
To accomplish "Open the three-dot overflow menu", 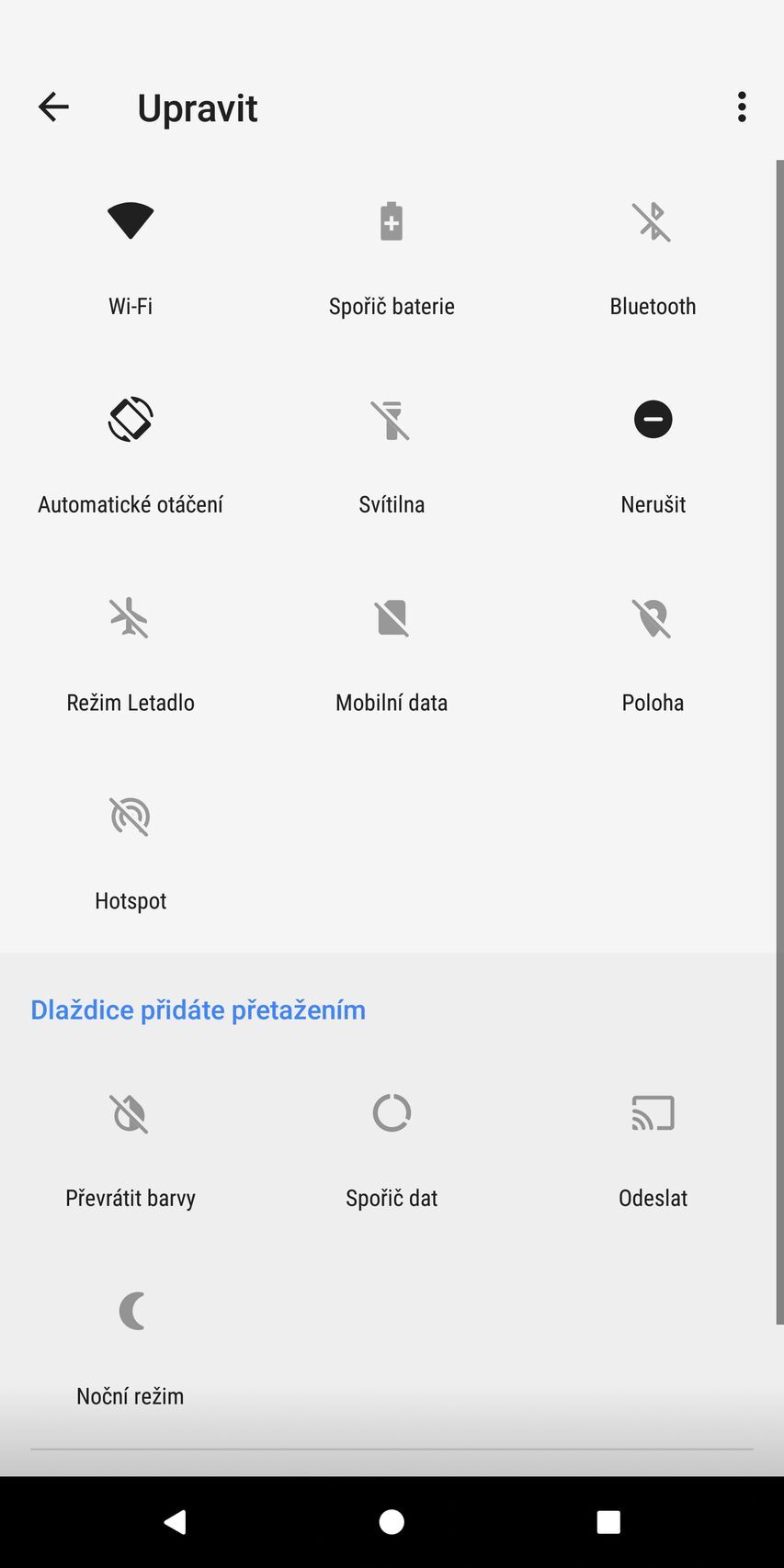I will [x=741, y=107].
